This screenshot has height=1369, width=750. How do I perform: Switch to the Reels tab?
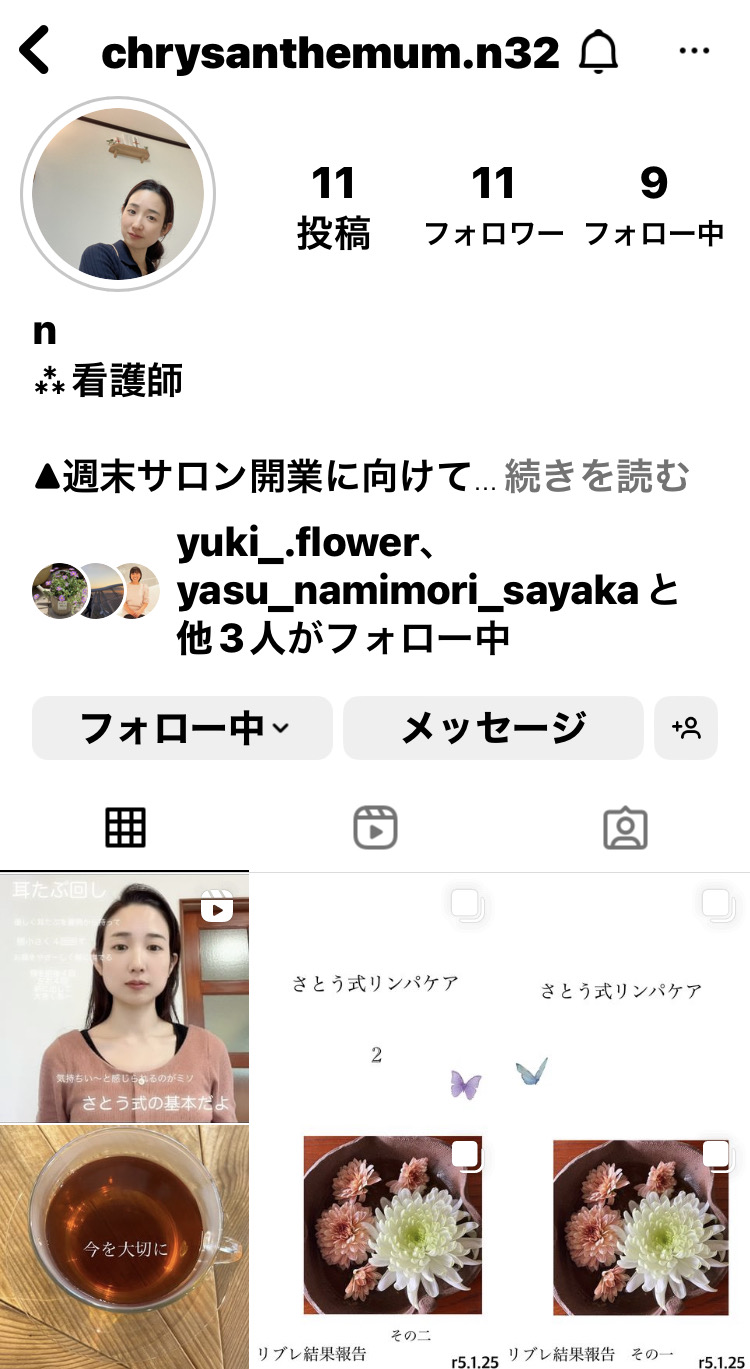pos(375,827)
